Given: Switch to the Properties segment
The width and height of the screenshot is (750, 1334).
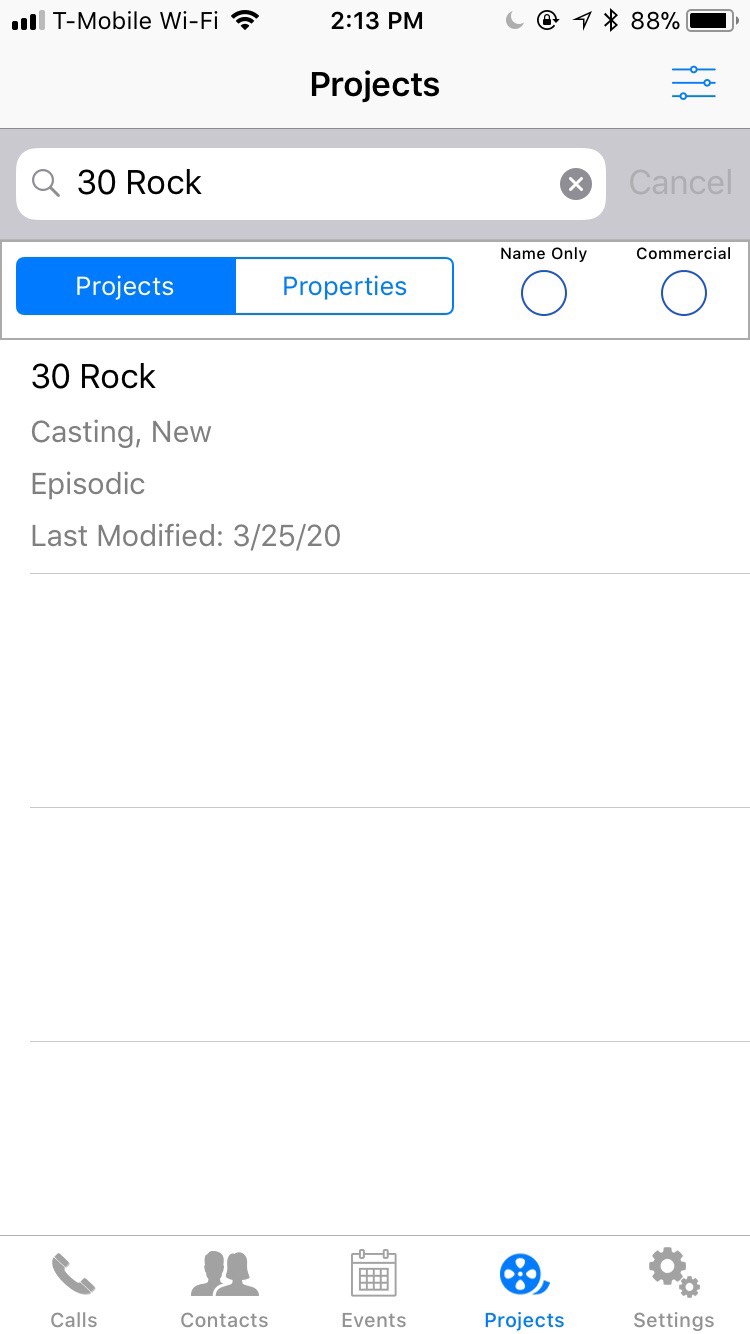Looking at the screenshot, I should coord(344,286).
